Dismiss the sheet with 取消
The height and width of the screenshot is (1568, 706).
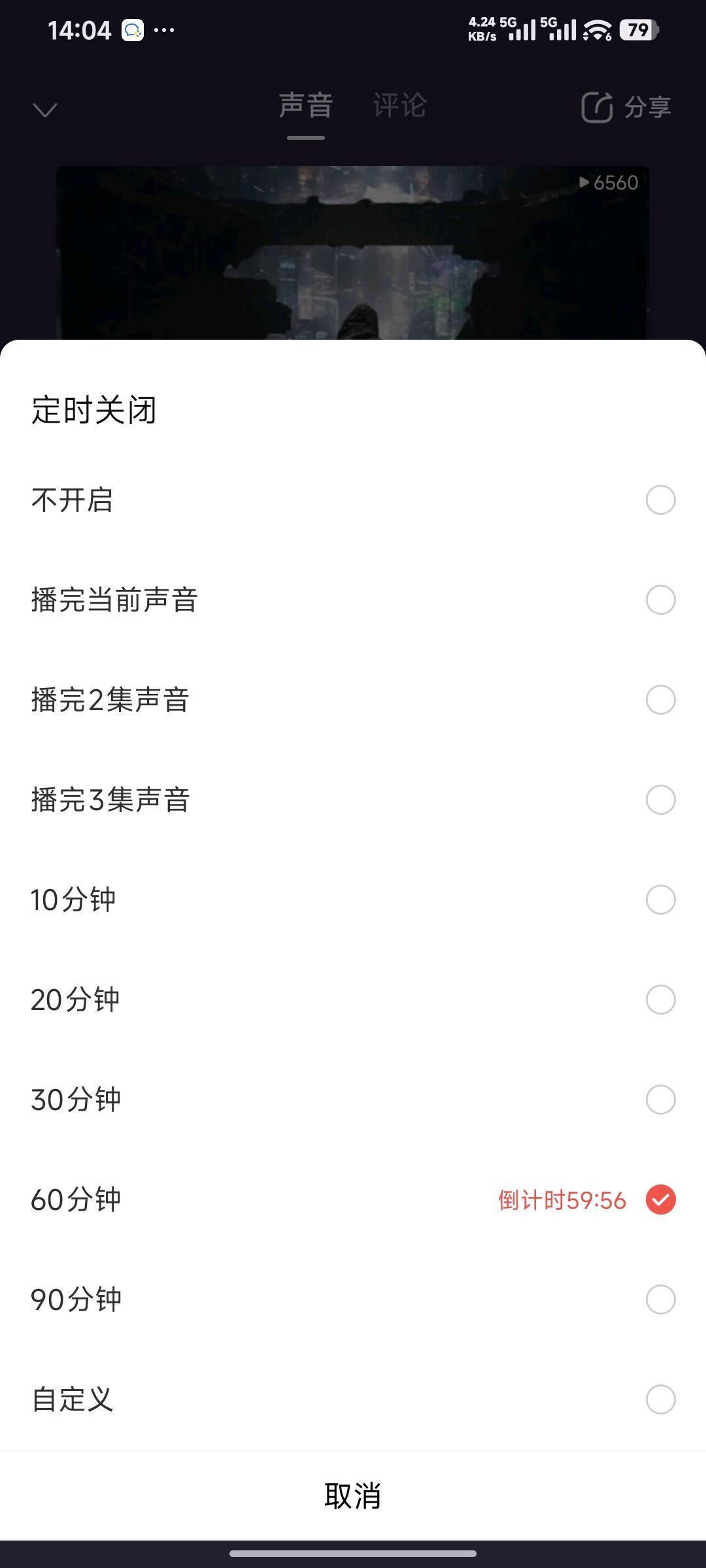click(353, 1495)
